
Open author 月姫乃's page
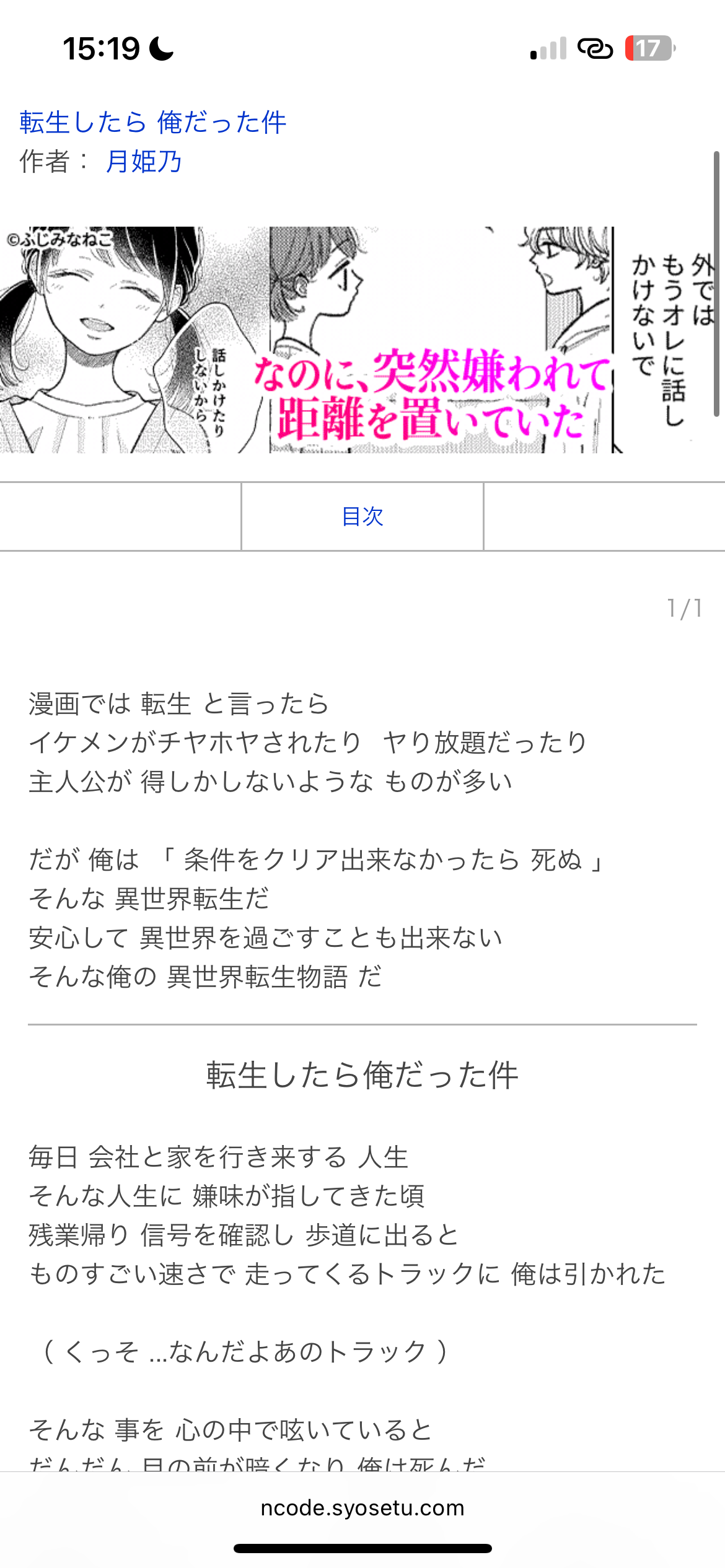click(144, 162)
